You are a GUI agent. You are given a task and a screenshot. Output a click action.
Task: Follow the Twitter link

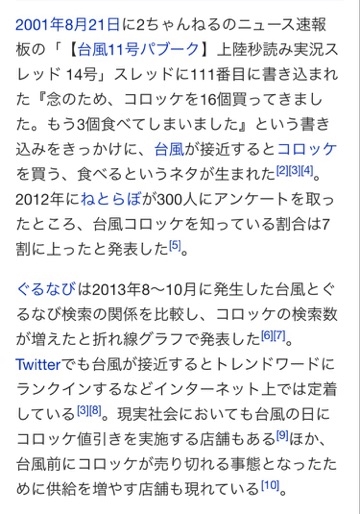tap(38, 364)
